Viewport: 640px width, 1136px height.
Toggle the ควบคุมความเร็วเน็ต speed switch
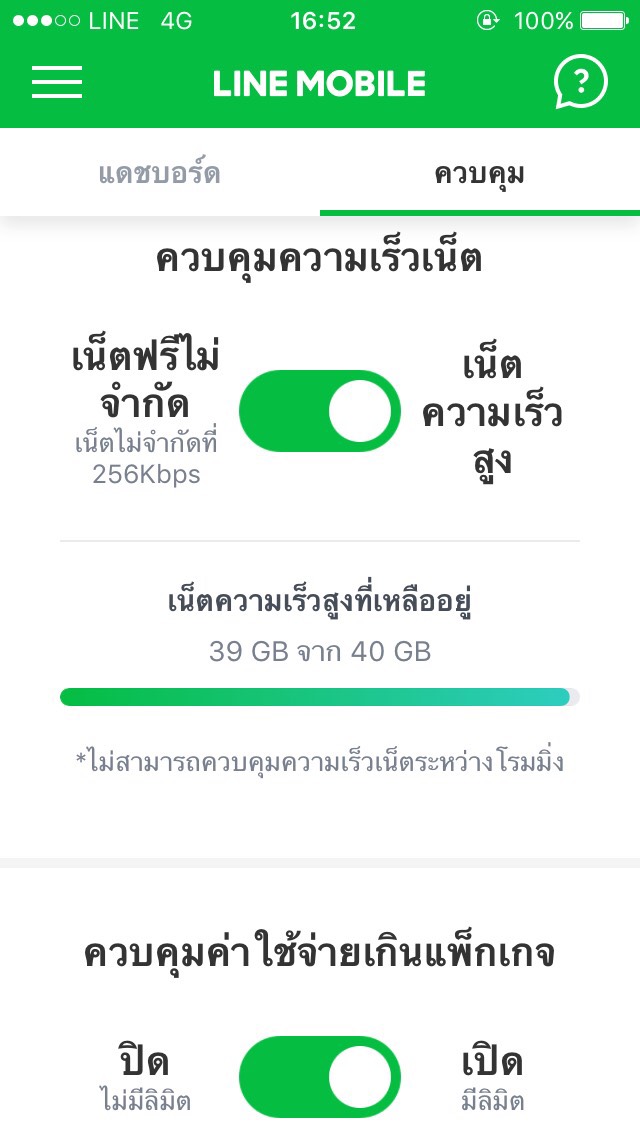click(x=320, y=411)
